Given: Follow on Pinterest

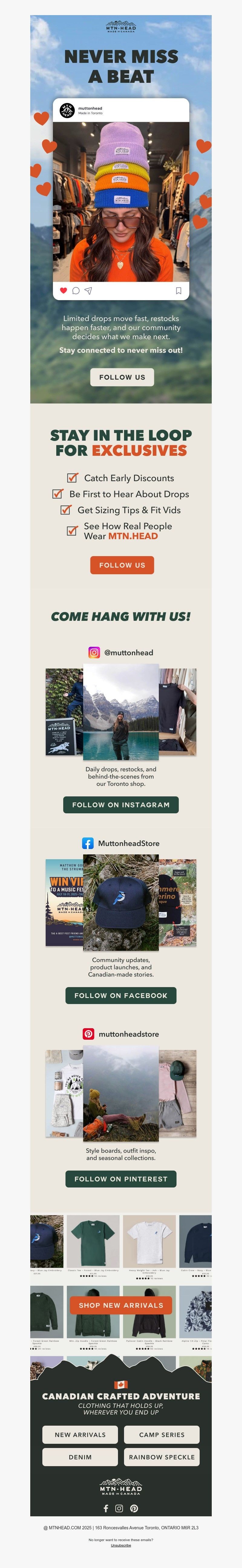Looking at the screenshot, I should point(121,1179).
